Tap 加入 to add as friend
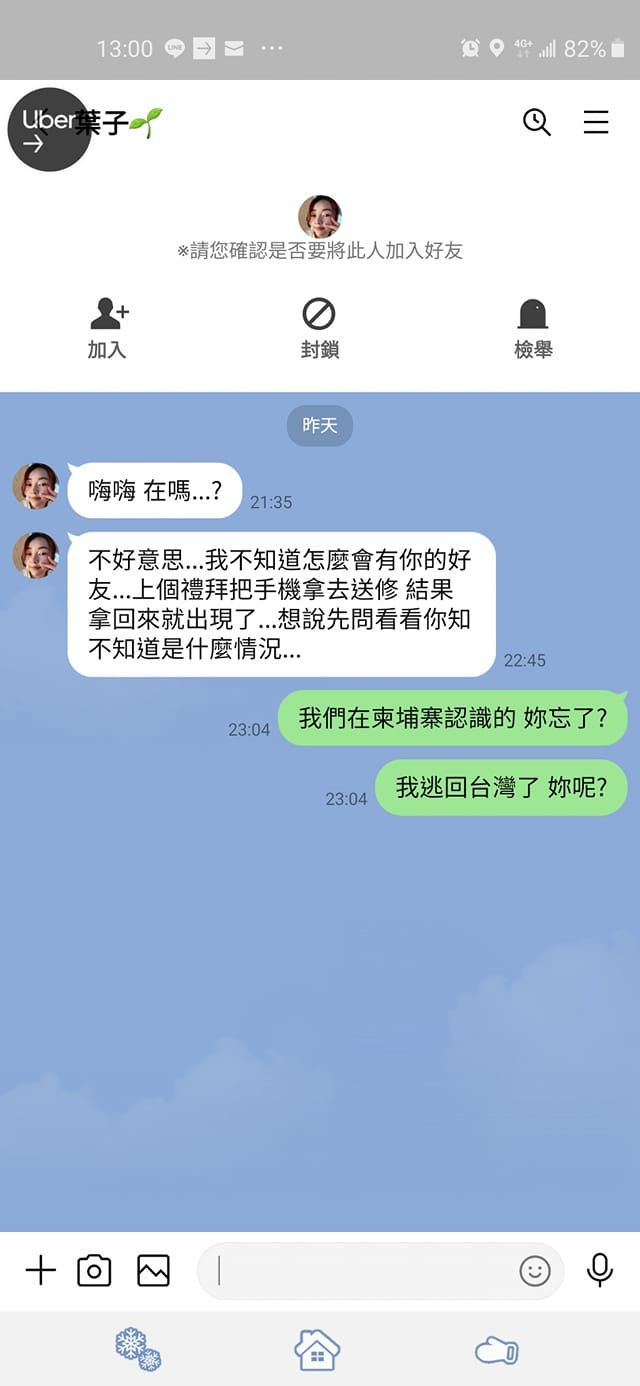 pos(107,329)
